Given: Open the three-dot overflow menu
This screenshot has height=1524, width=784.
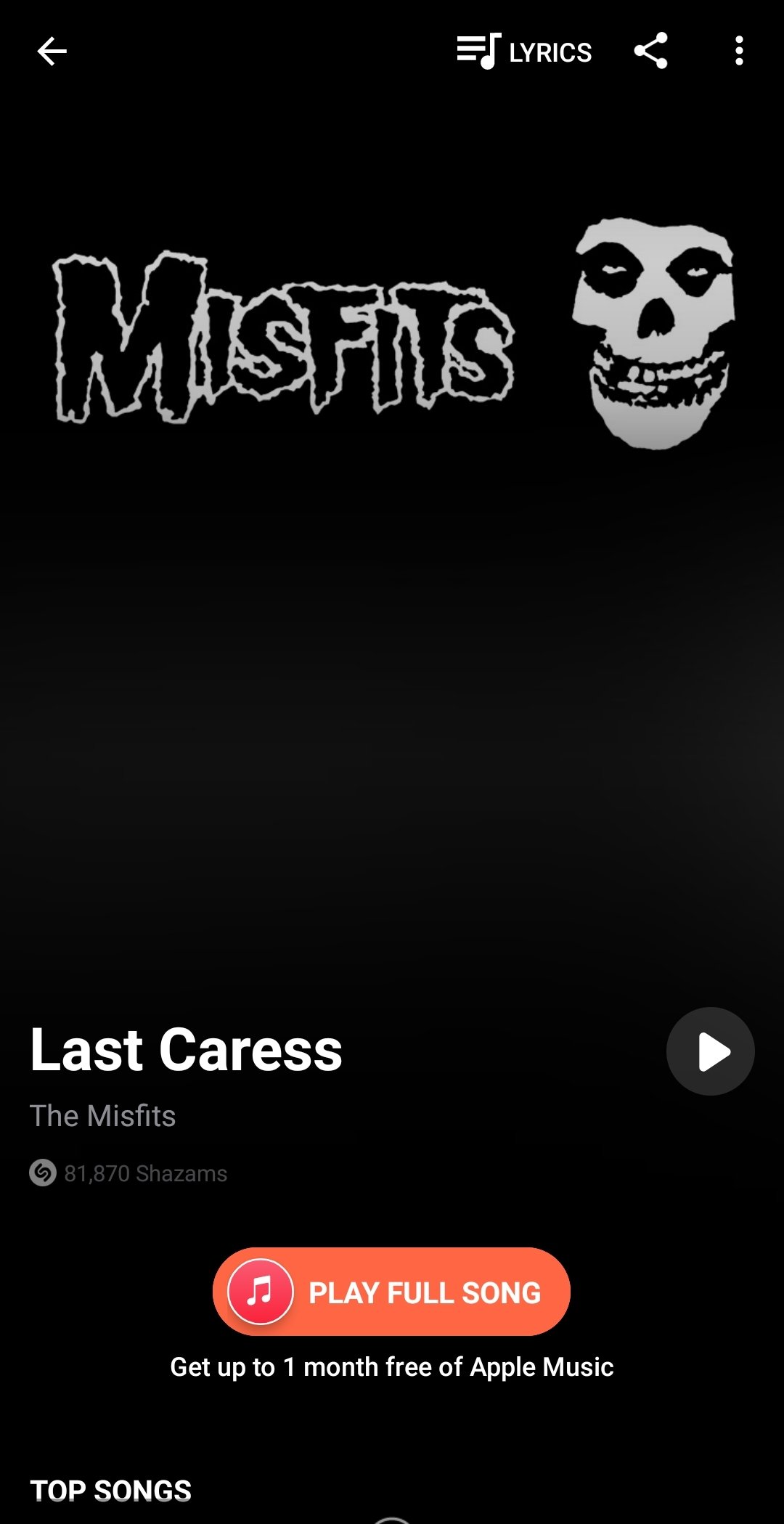Looking at the screenshot, I should [739, 51].
